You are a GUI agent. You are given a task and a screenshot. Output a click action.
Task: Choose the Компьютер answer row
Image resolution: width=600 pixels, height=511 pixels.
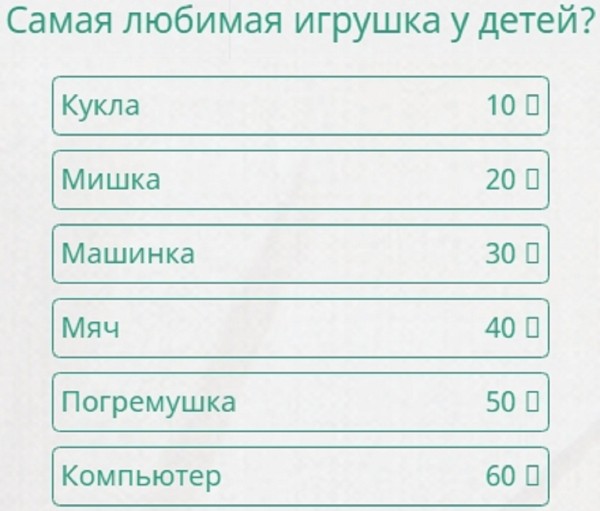click(x=300, y=476)
